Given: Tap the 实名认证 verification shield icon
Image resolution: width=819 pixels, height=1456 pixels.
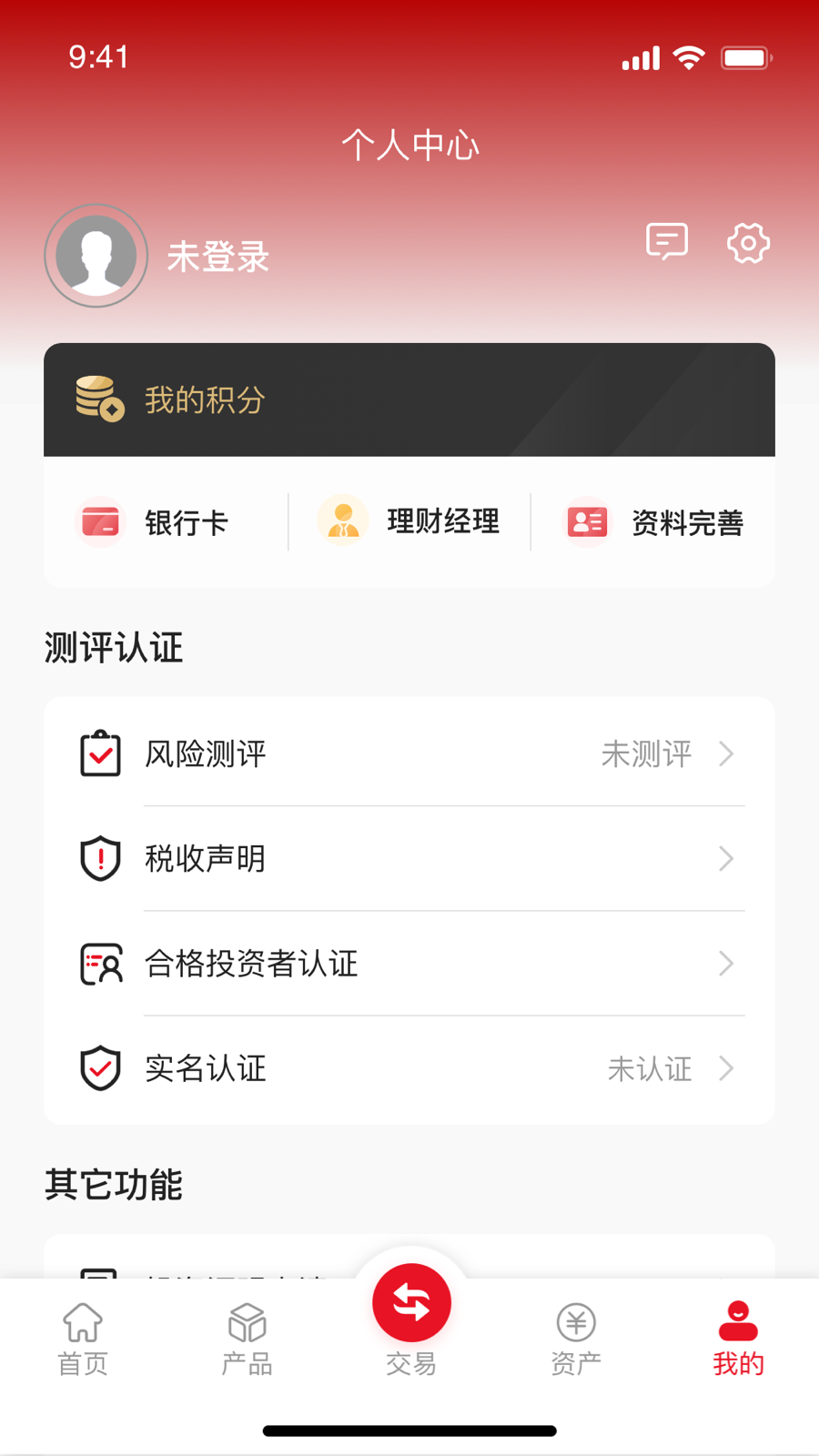Looking at the screenshot, I should coord(100,1068).
